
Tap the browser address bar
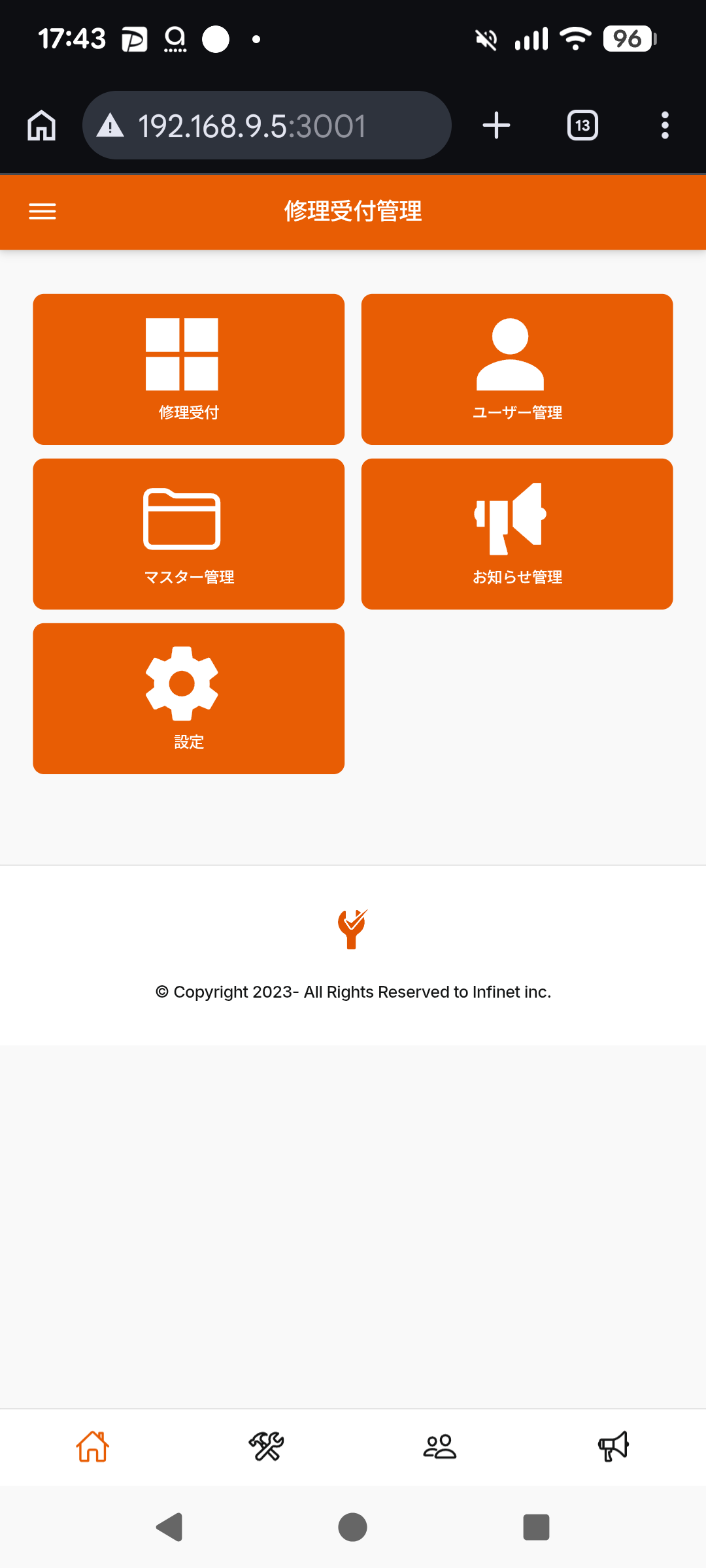coord(267,125)
